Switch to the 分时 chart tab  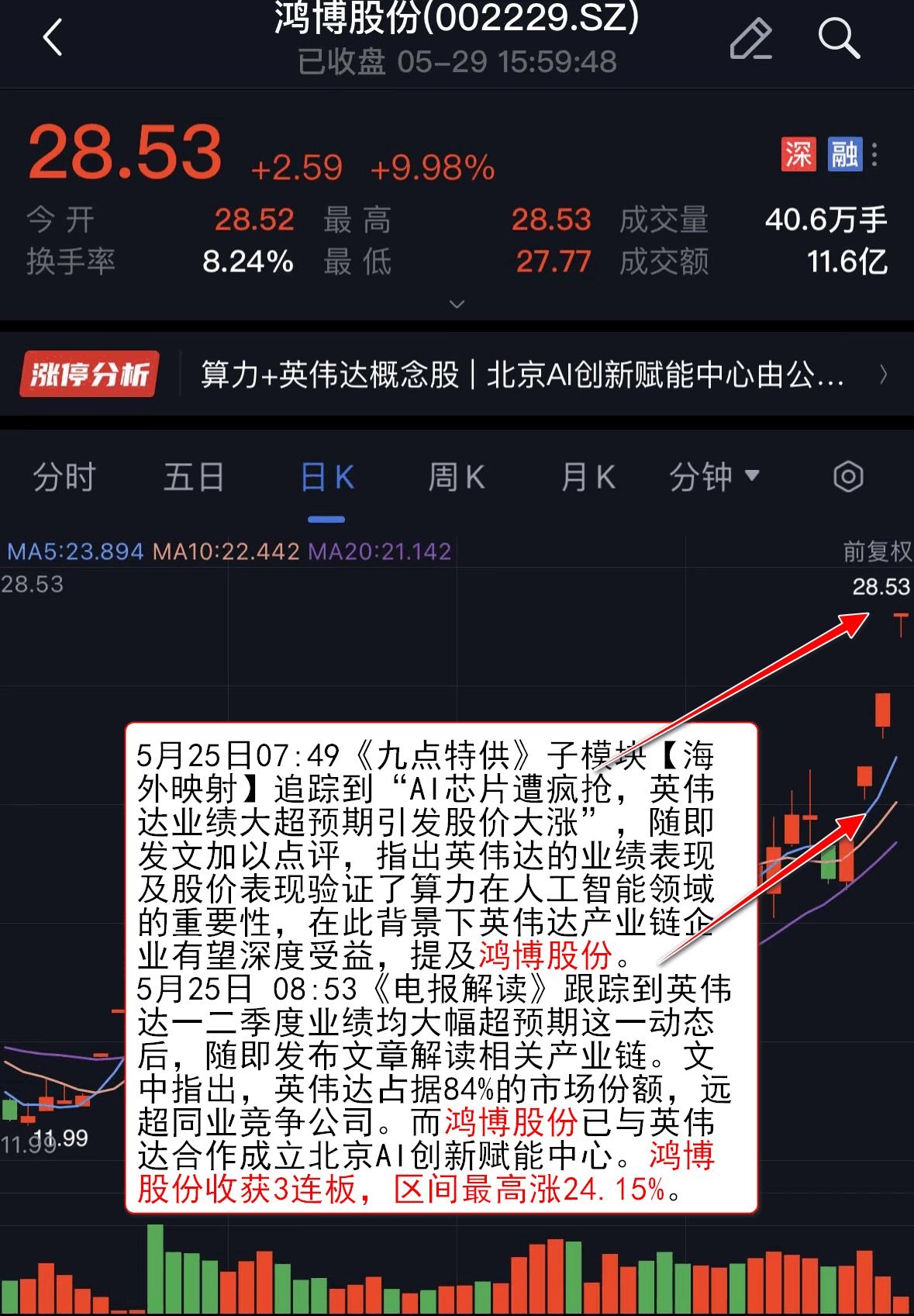point(64,477)
